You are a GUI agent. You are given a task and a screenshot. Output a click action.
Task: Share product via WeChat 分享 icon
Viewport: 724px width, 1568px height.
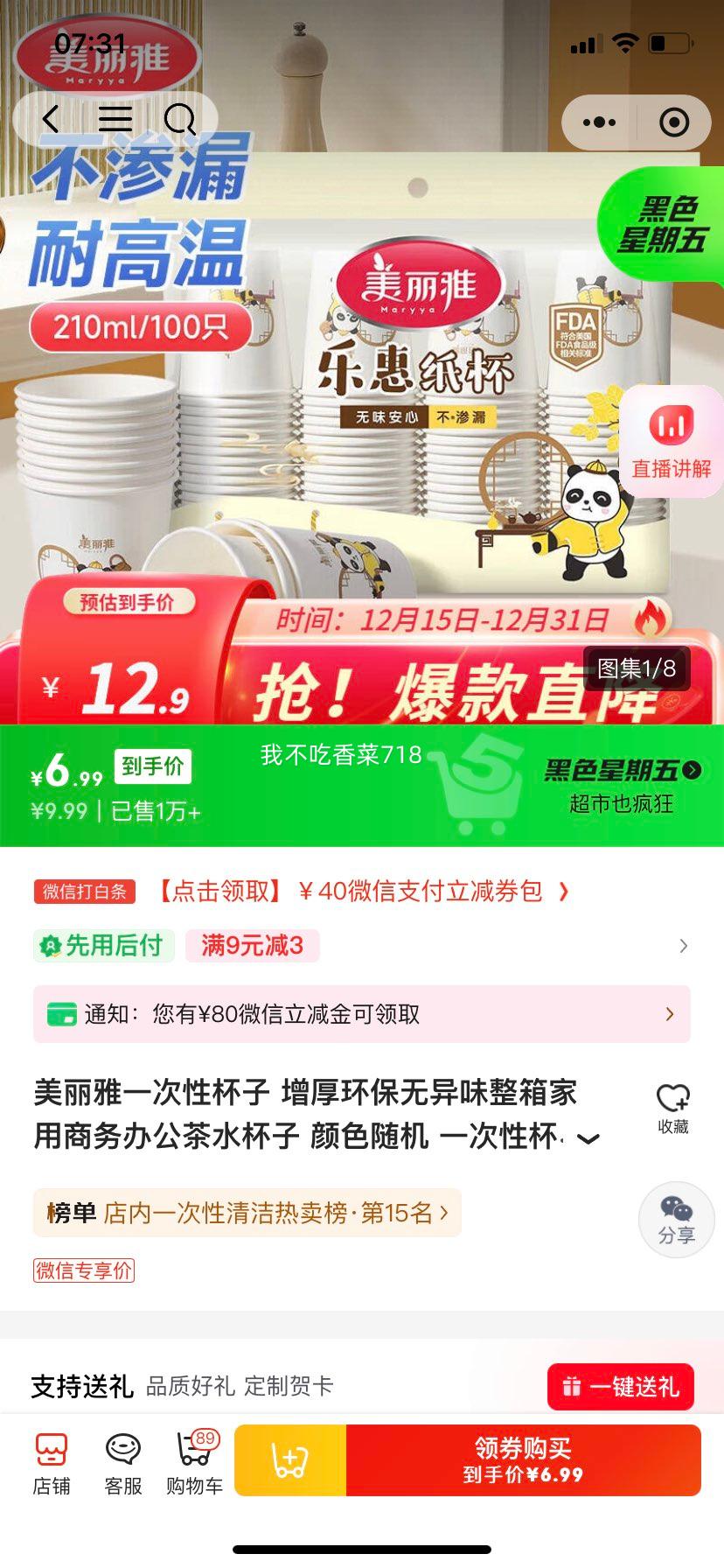[676, 1221]
